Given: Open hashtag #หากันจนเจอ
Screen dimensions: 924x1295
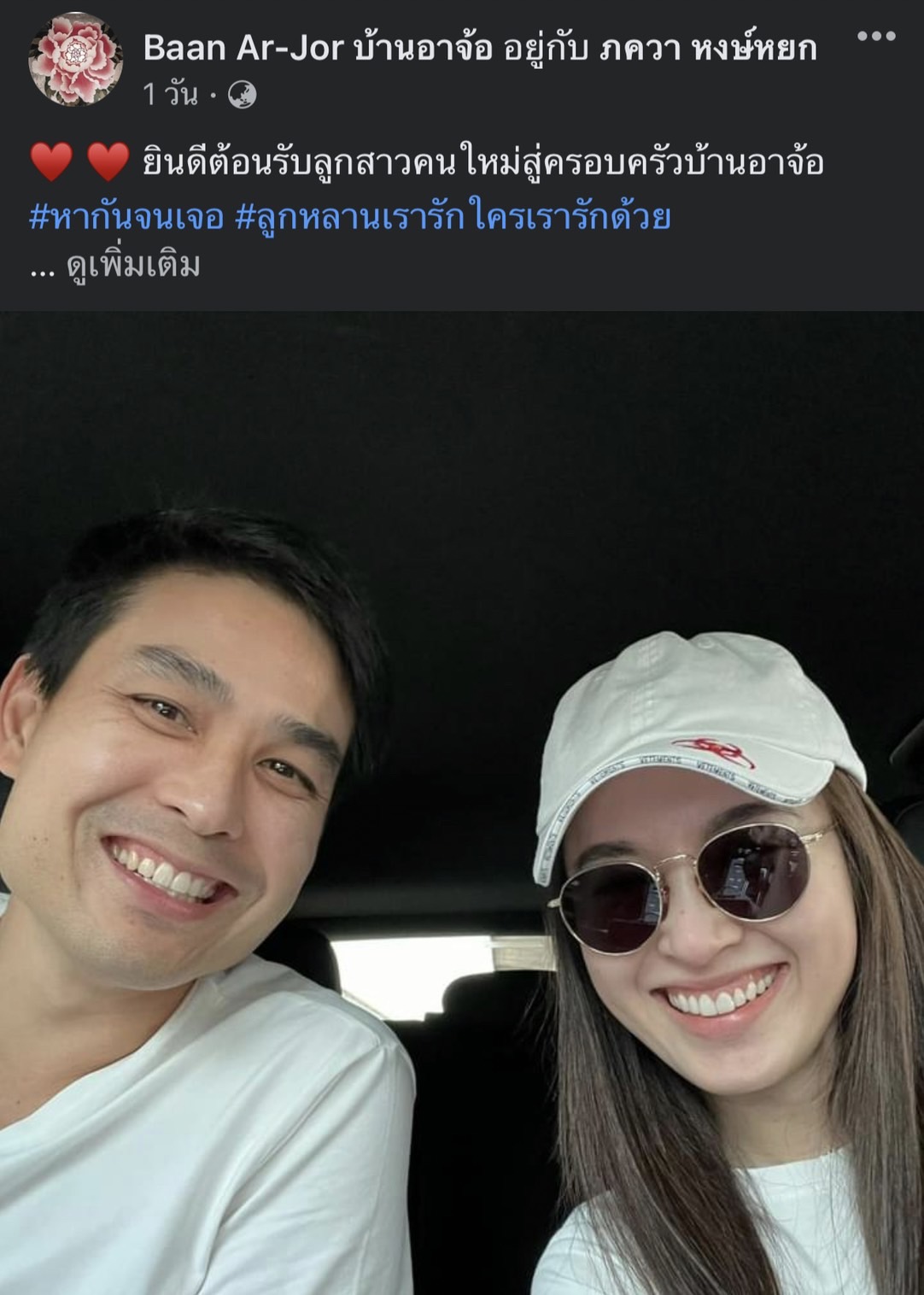Looking at the screenshot, I should (x=126, y=218).
